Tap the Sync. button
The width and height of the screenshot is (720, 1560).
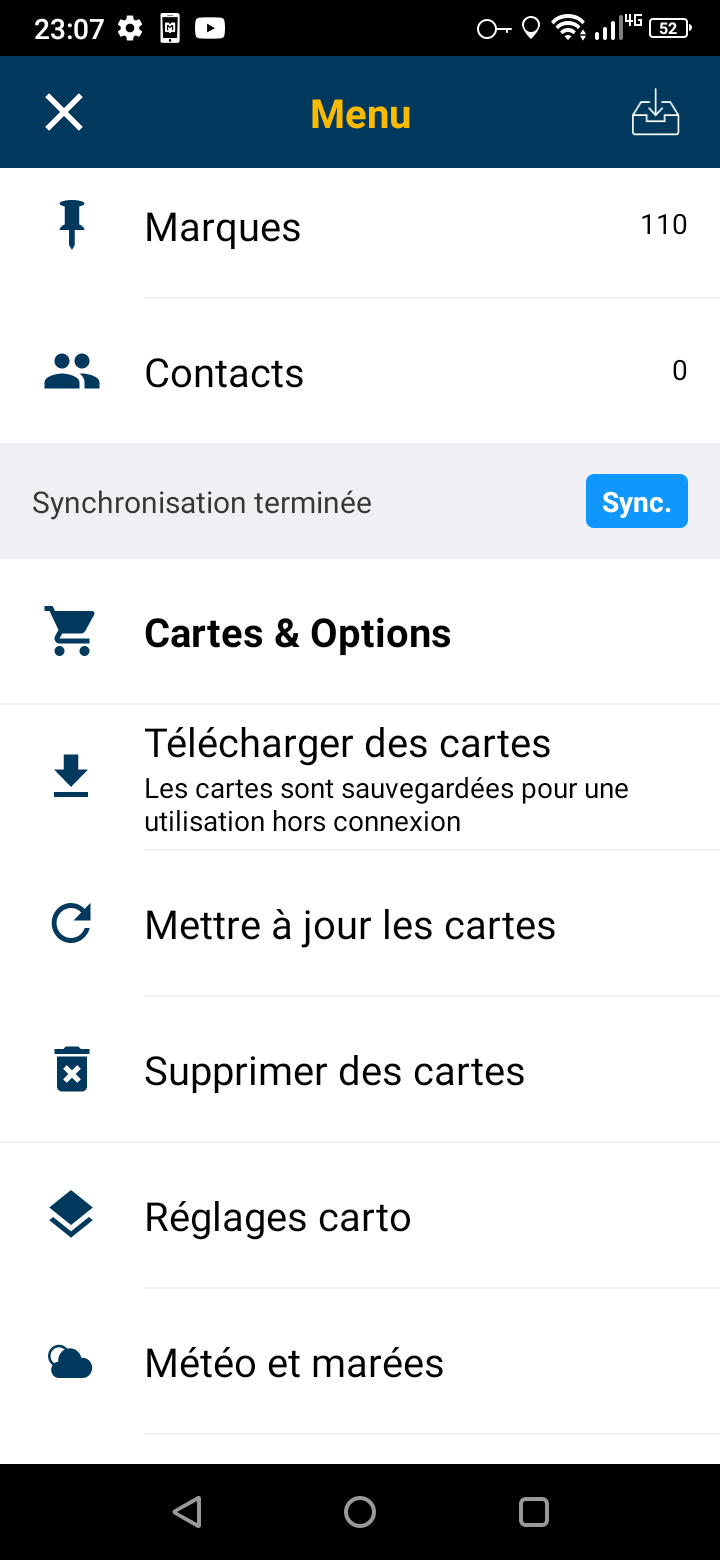(x=637, y=501)
